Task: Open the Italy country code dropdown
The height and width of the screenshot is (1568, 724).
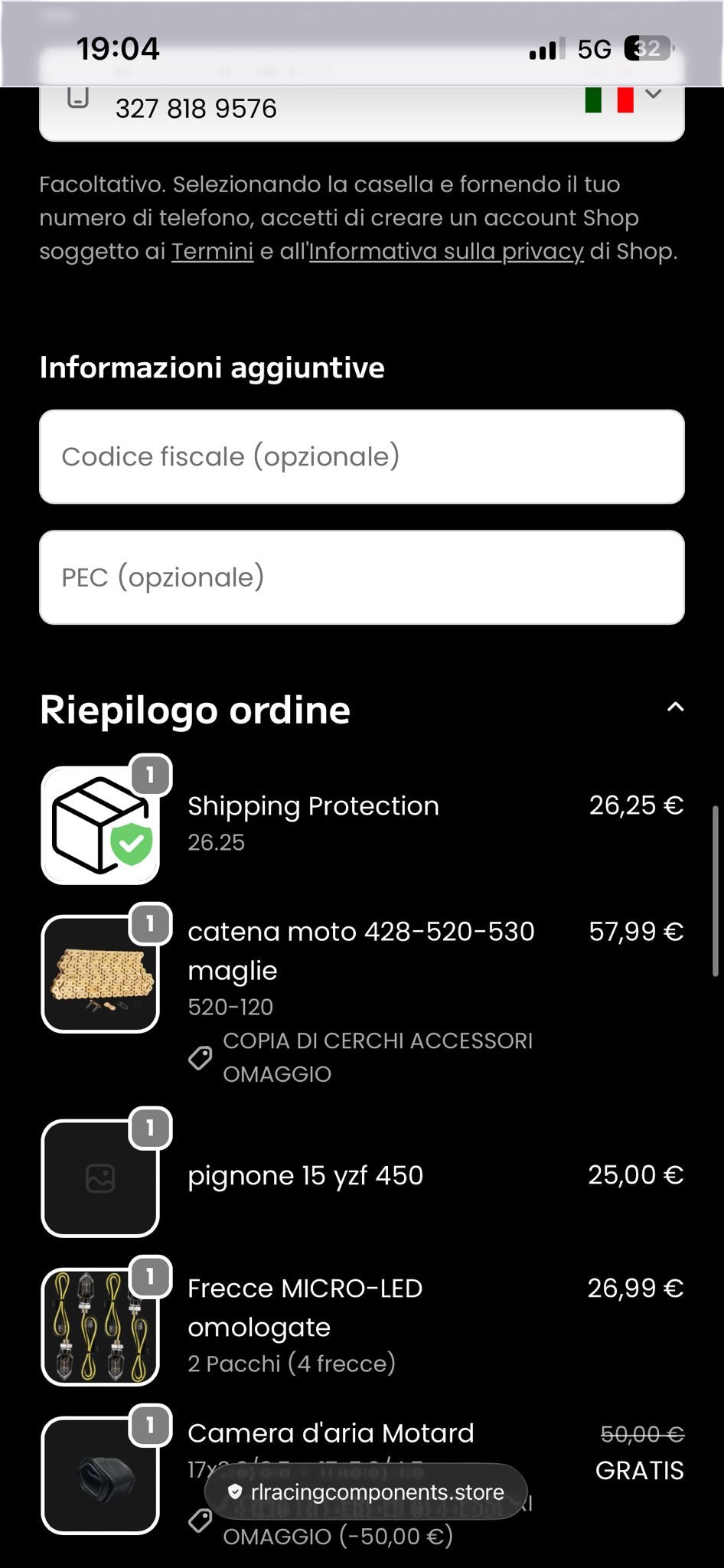Action: (x=623, y=98)
